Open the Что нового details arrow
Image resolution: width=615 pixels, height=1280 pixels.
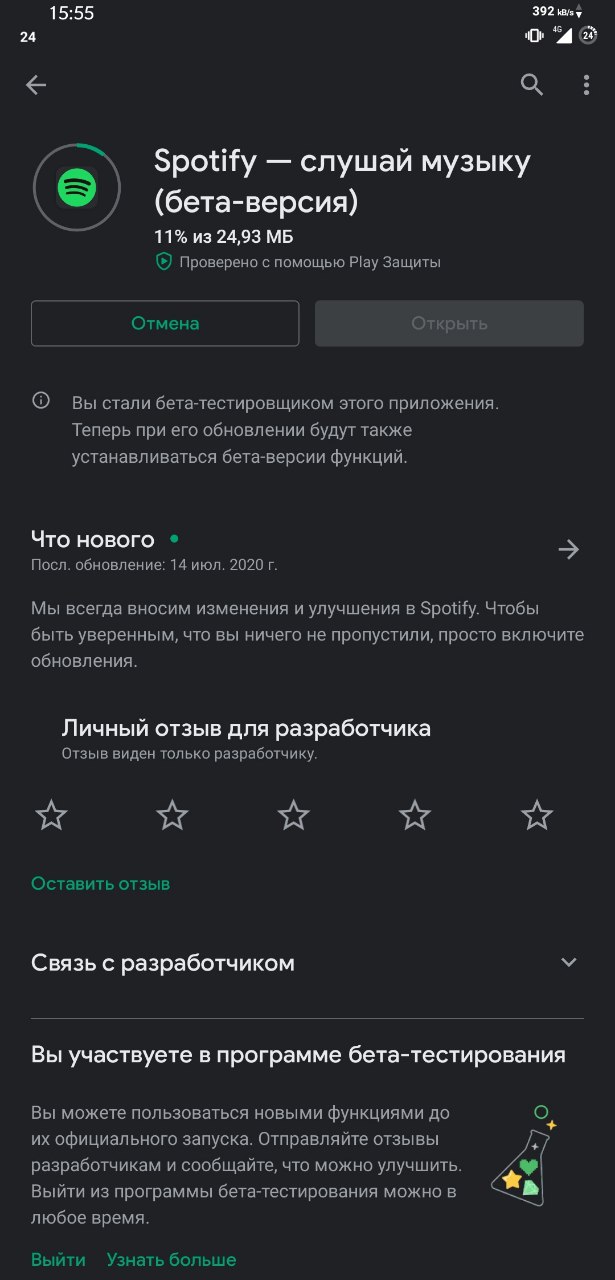(568, 549)
